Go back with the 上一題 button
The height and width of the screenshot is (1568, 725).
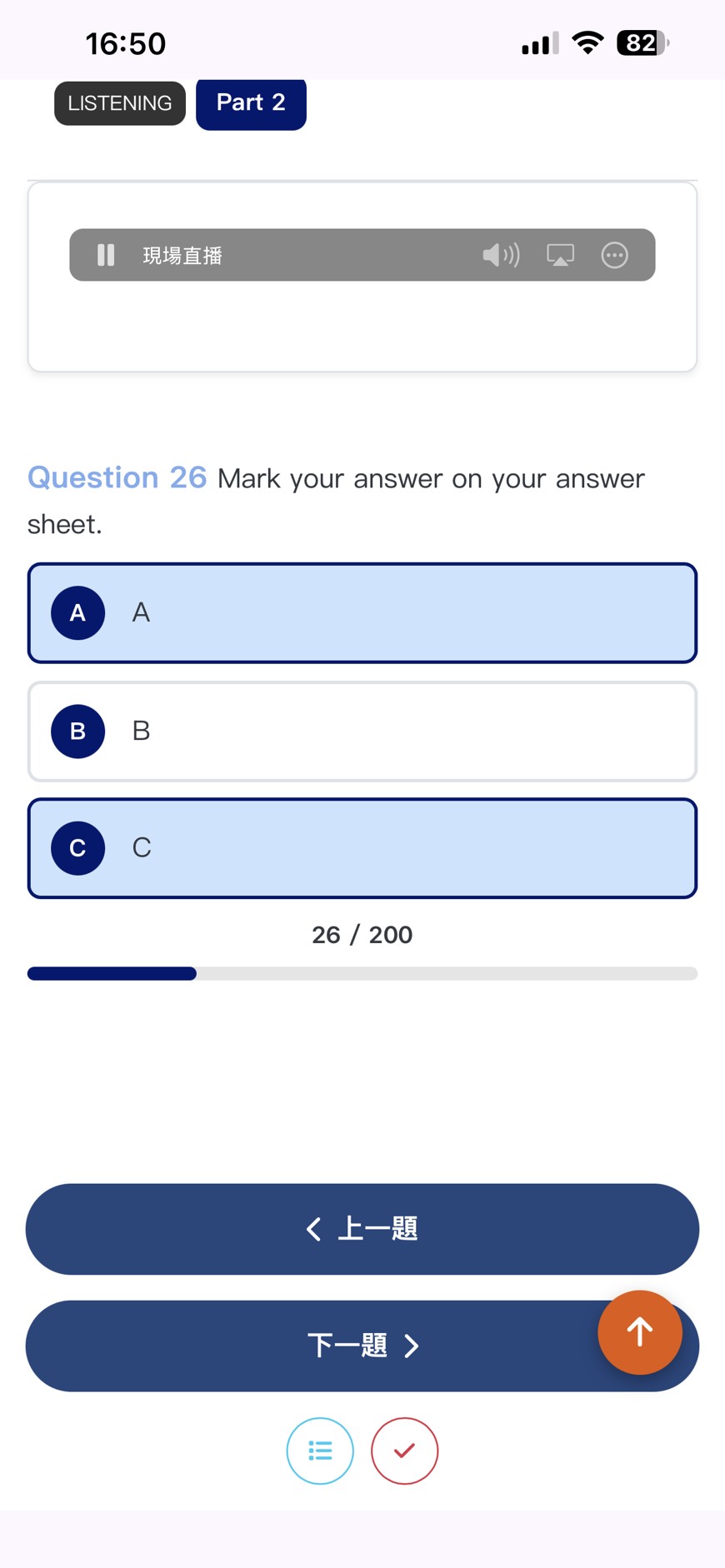(362, 1229)
